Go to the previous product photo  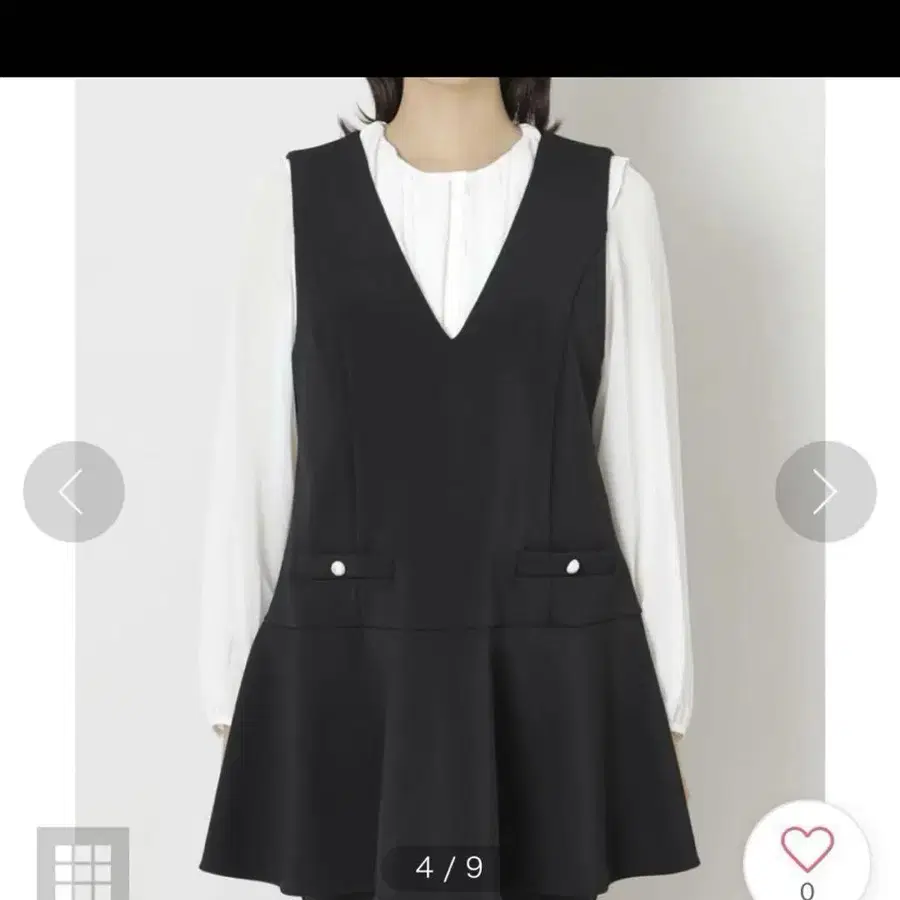click(73, 492)
